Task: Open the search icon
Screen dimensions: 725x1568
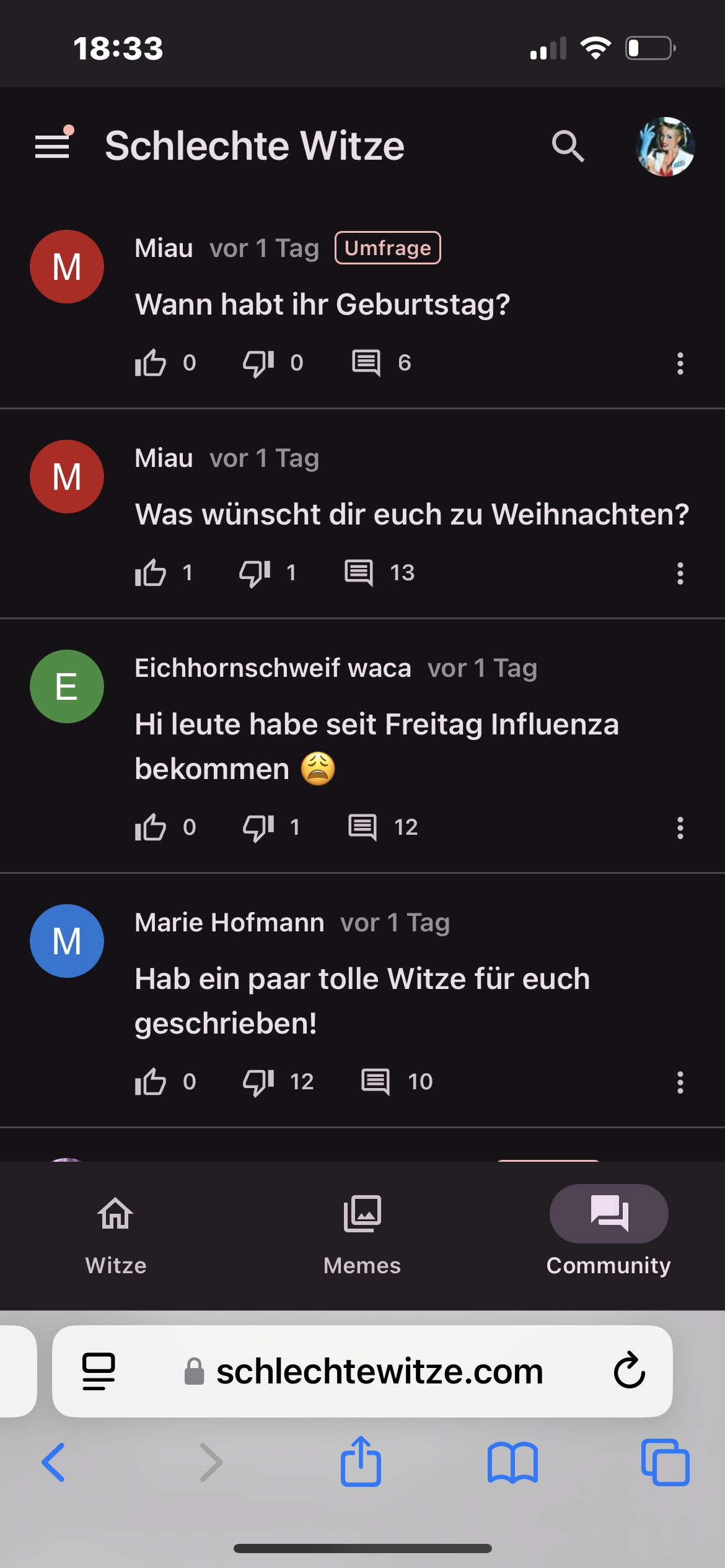Action: coord(568,146)
